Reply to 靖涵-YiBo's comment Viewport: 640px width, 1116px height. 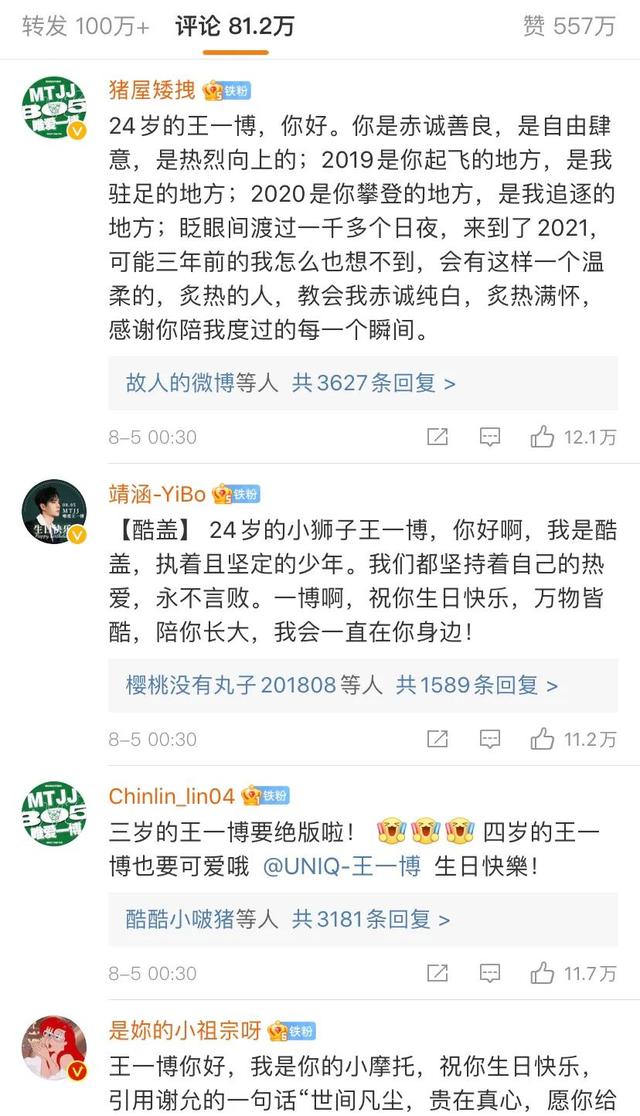point(489,739)
